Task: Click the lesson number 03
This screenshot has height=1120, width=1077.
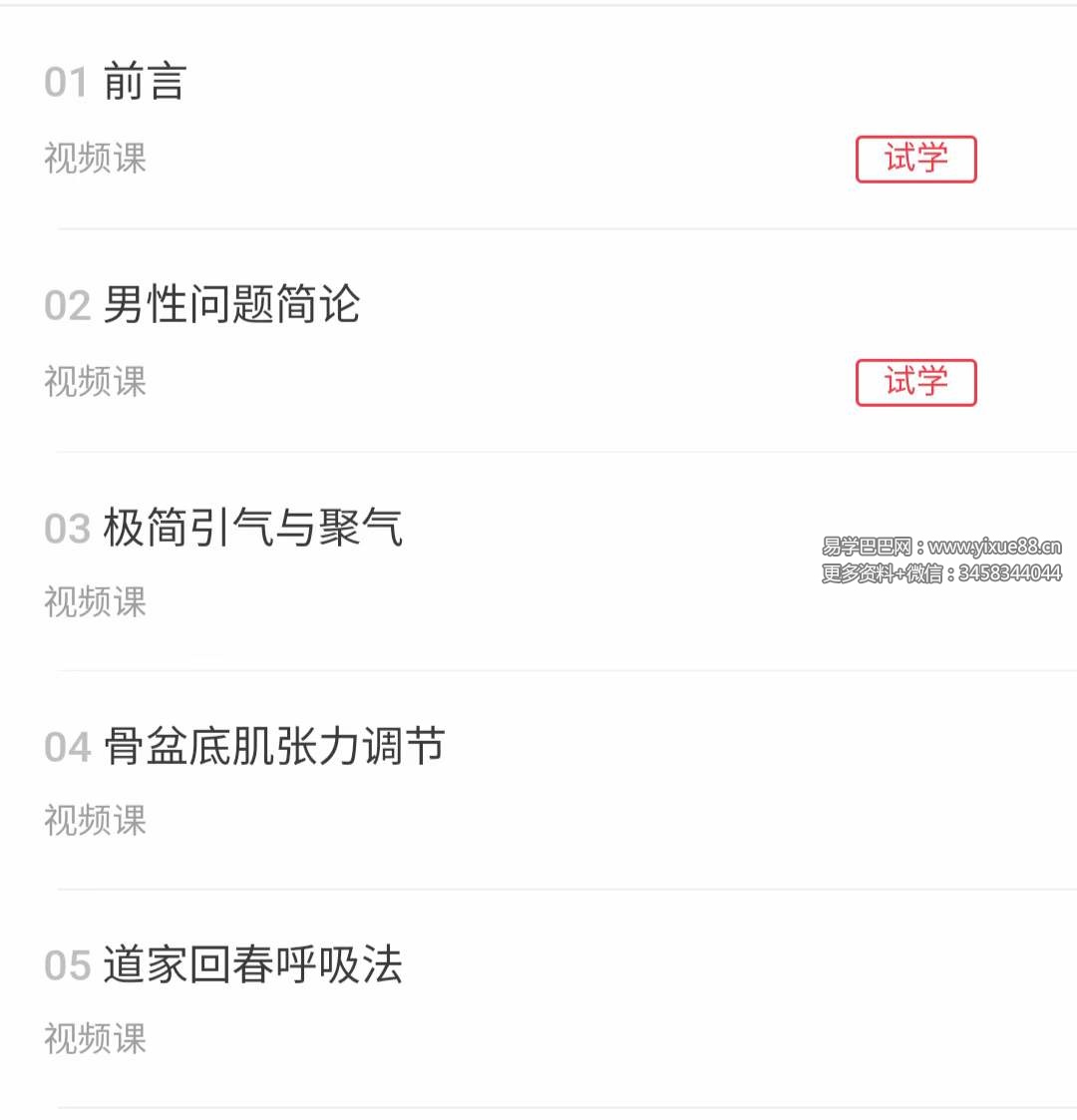Action: point(66,529)
